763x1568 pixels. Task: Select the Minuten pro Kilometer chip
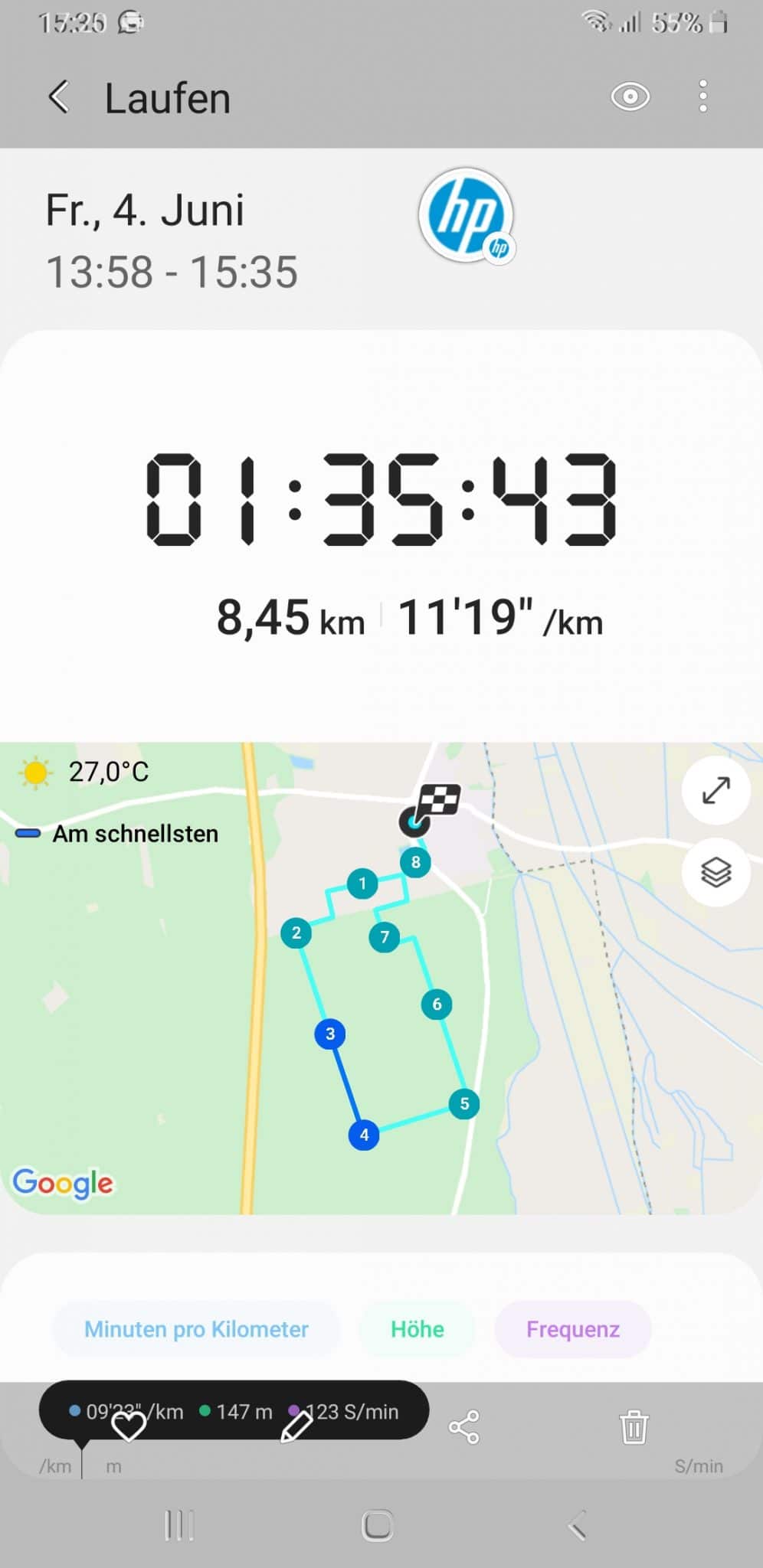(x=196, y=1328)
